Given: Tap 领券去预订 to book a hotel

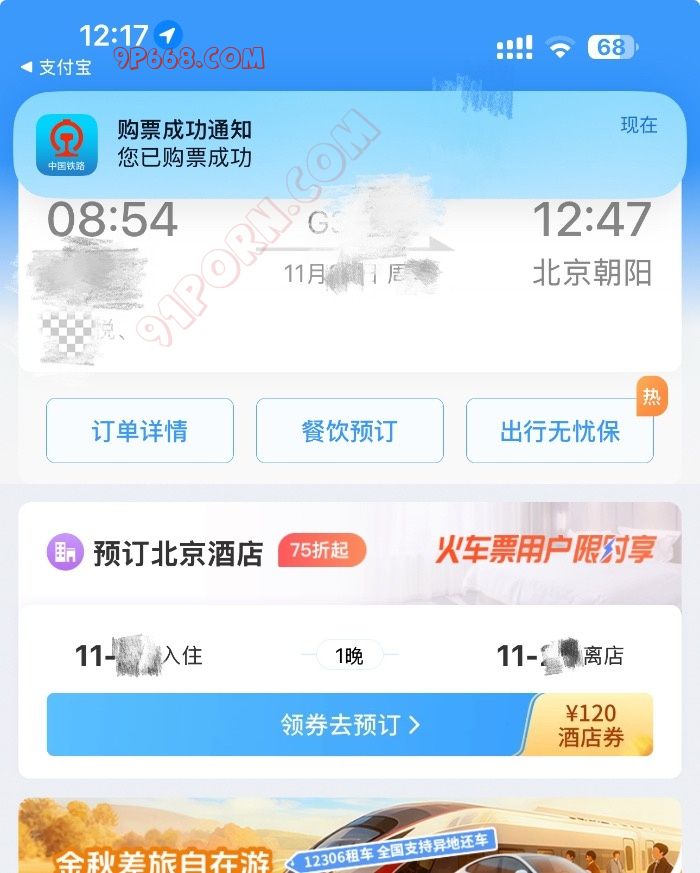Looking at the screenshot, I should [x=349, y=725].
